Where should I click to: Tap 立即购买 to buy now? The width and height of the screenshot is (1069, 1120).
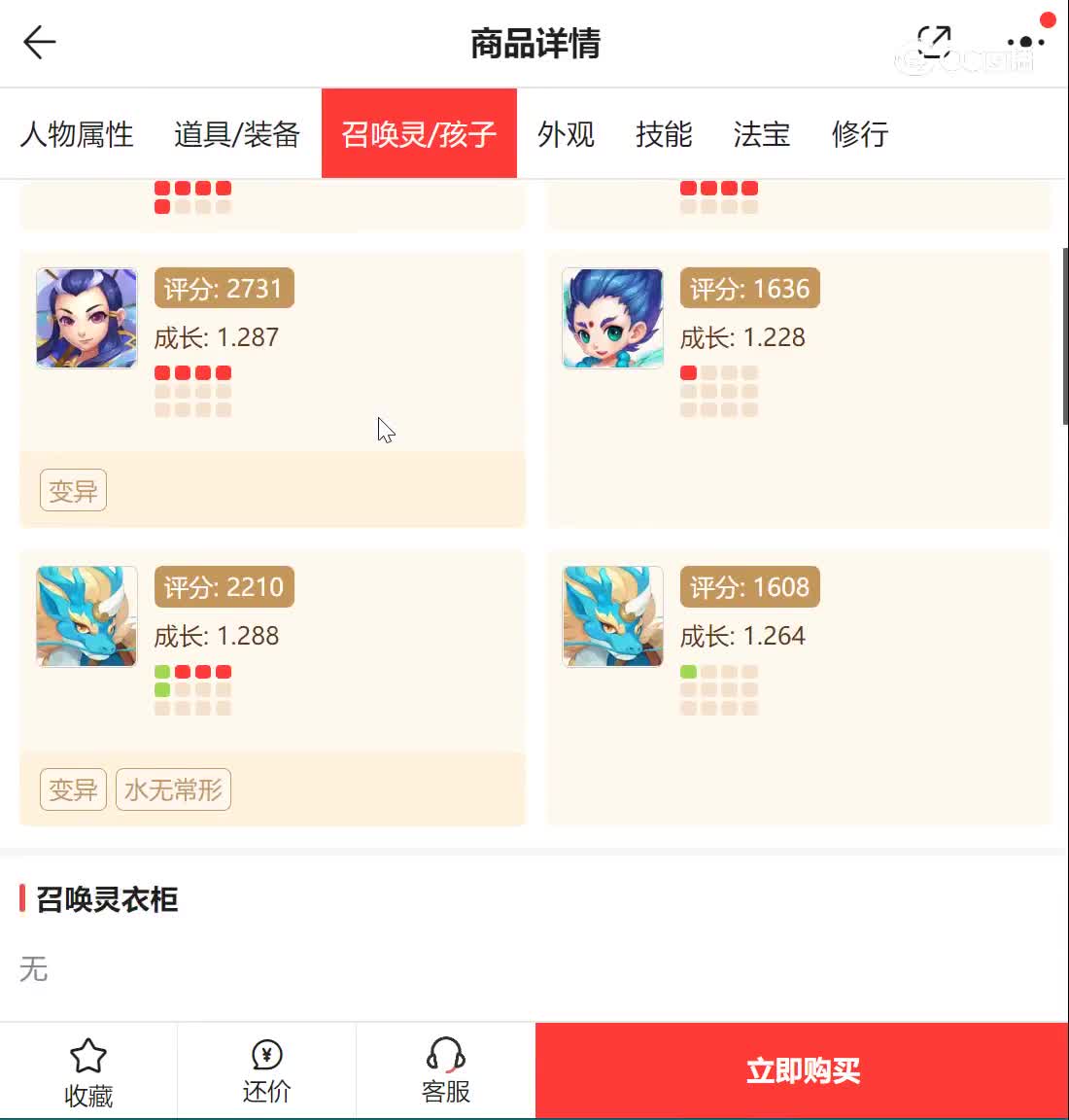click(x=802, y=1071)
